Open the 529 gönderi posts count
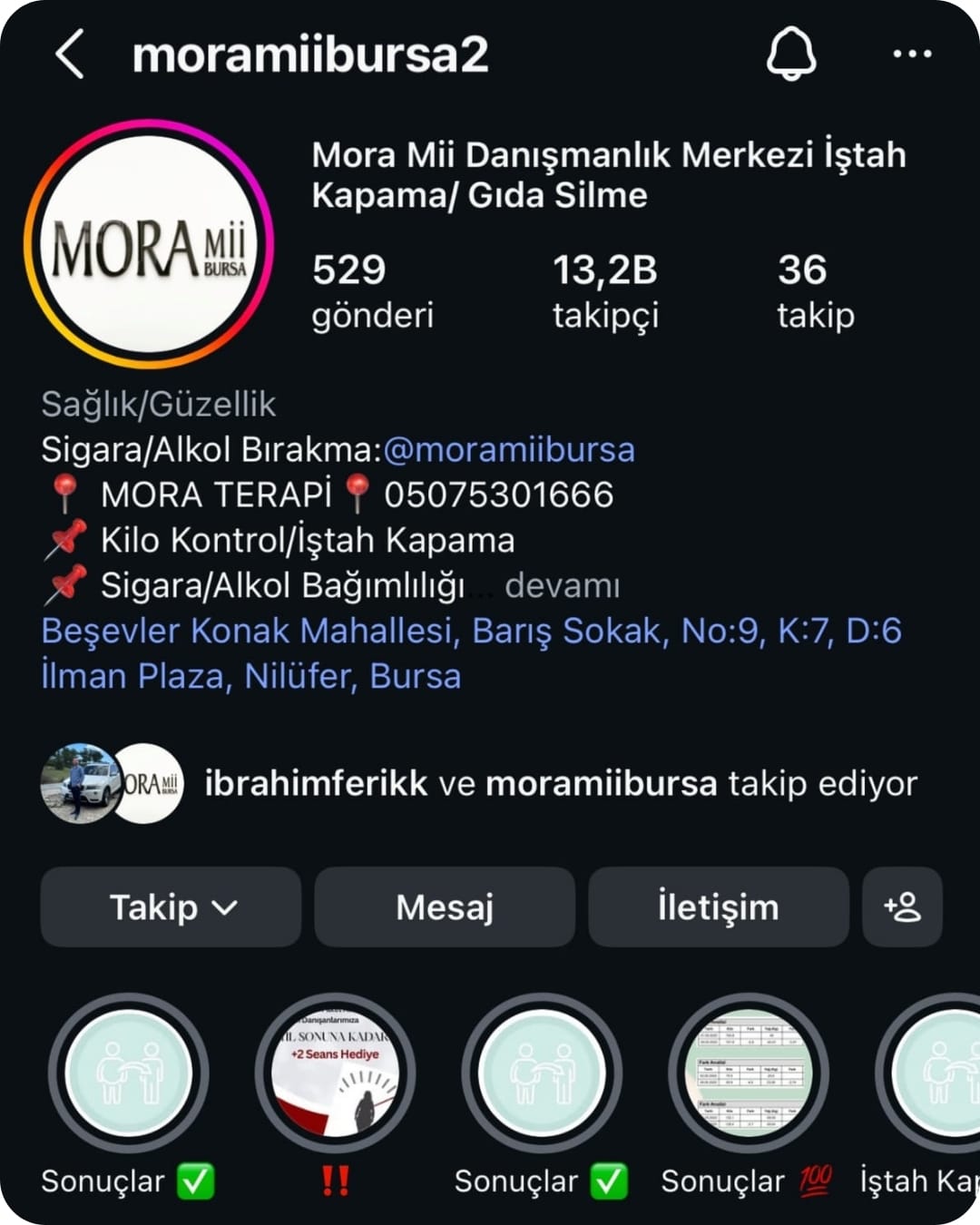The height and width of the screenshot is (1225, 980). 372,291
